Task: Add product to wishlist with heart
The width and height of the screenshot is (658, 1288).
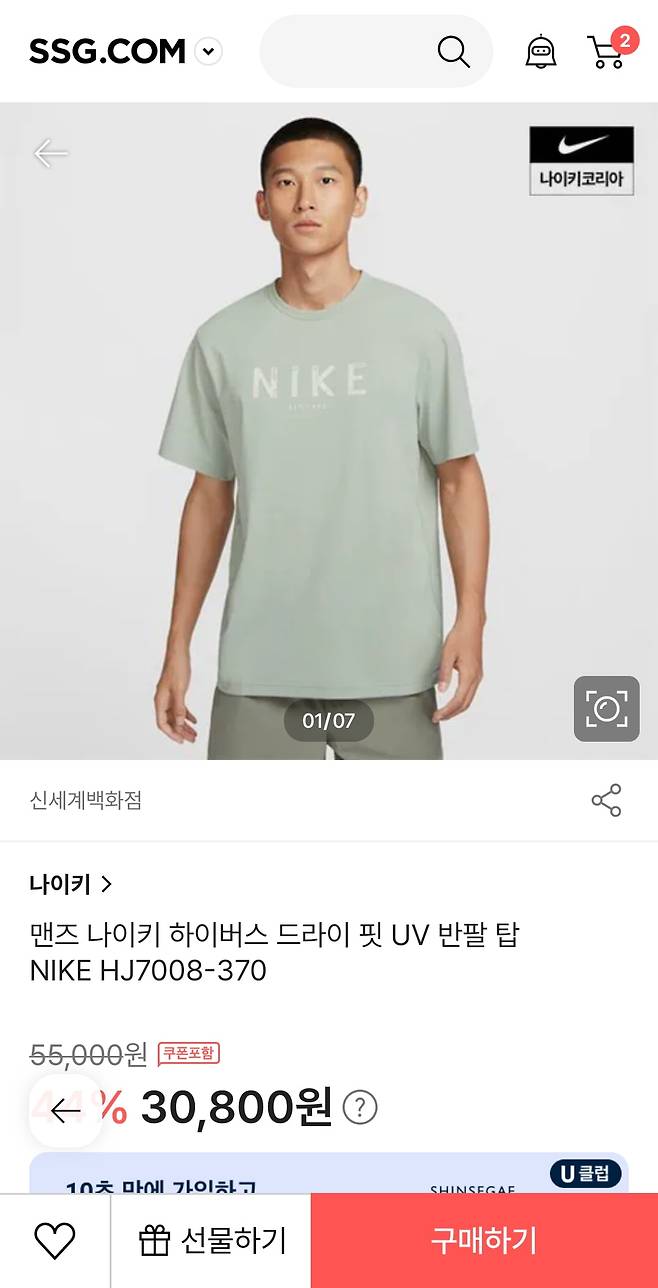Action: [x=55, y=1241]
